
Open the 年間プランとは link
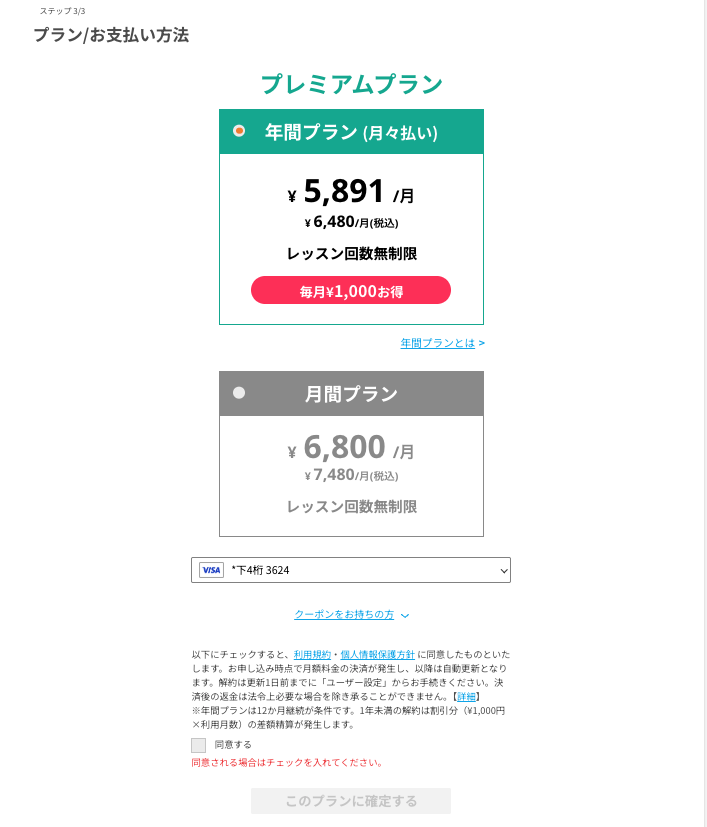tap(438, 343)
